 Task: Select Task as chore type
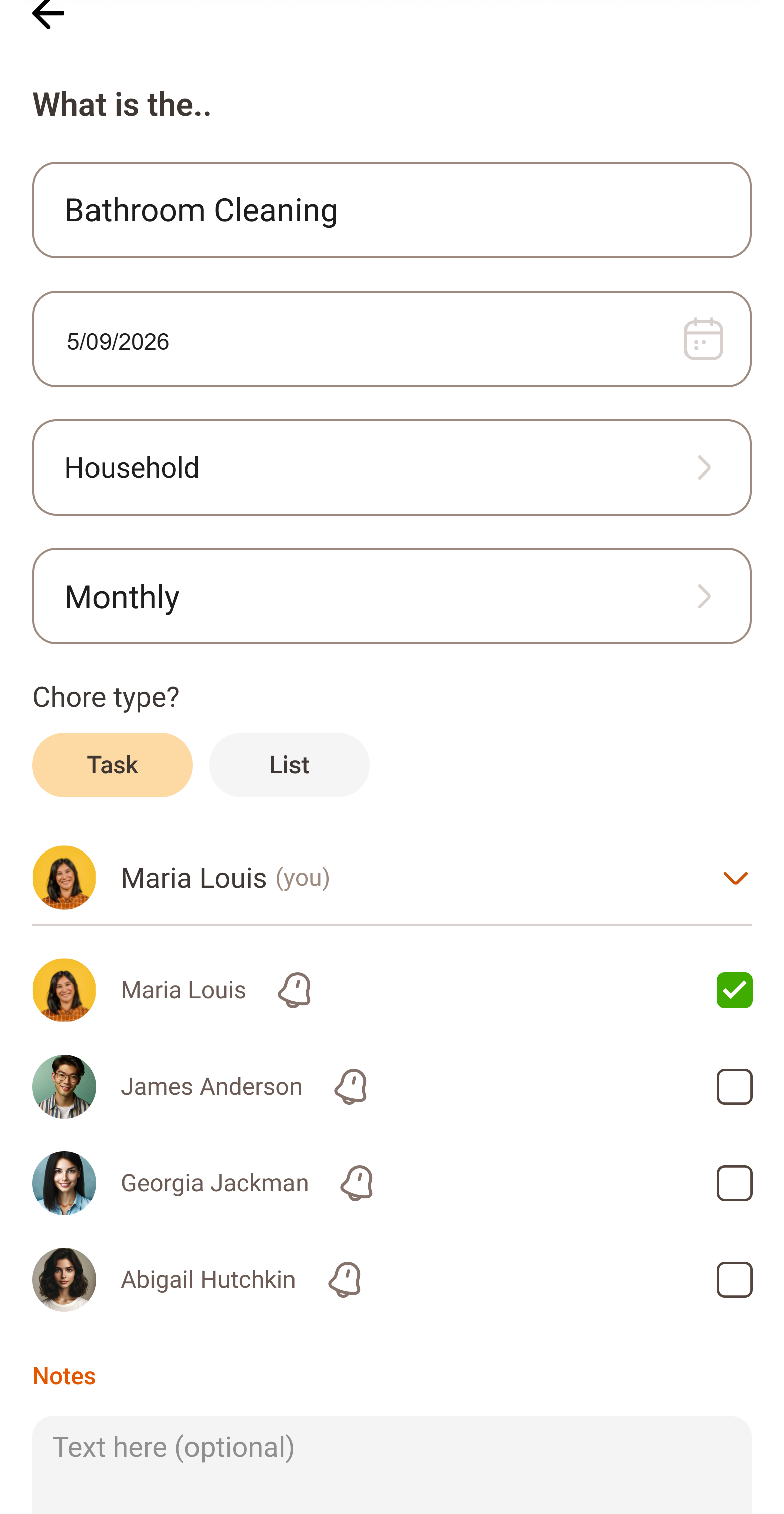point(112,765)
